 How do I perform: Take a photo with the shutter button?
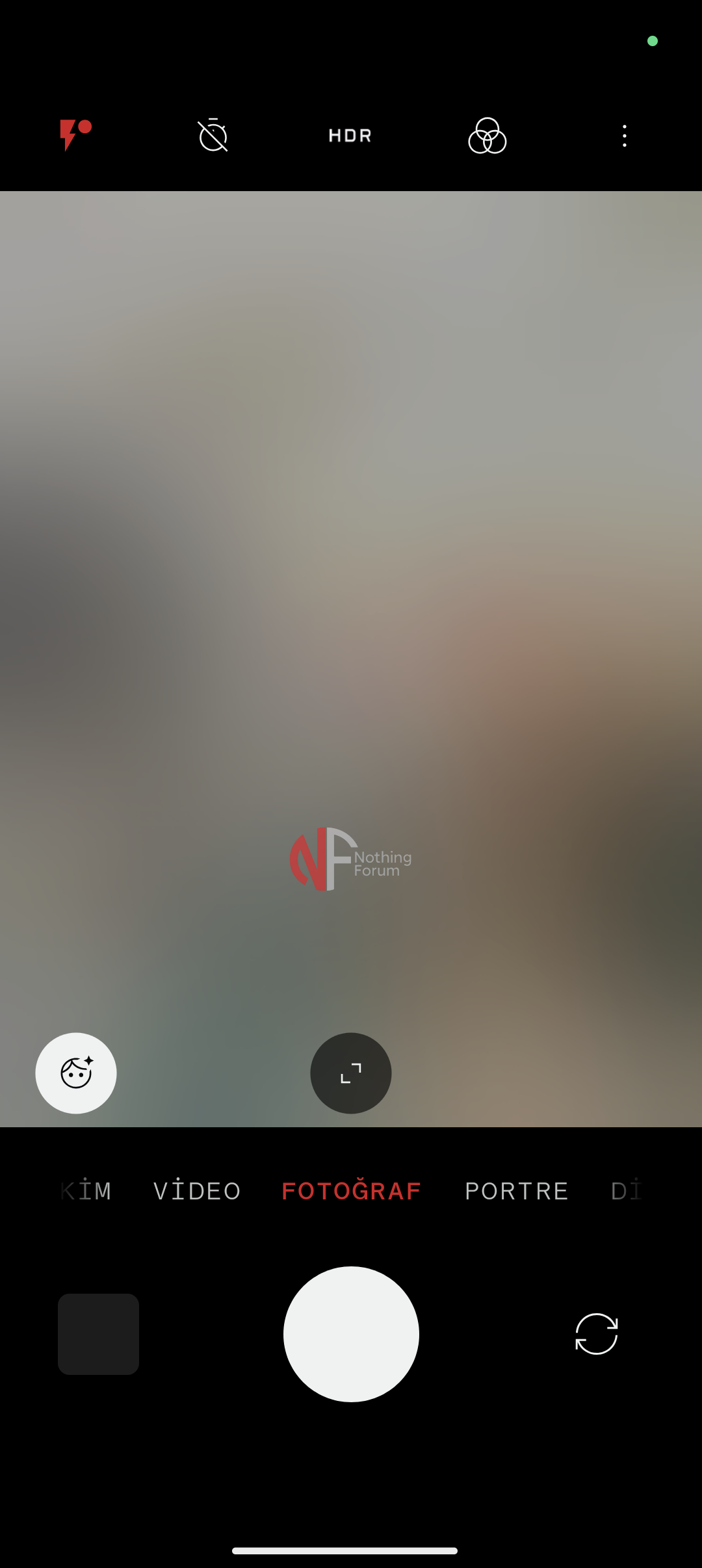pyautogui.click(x=351, y=1334)
